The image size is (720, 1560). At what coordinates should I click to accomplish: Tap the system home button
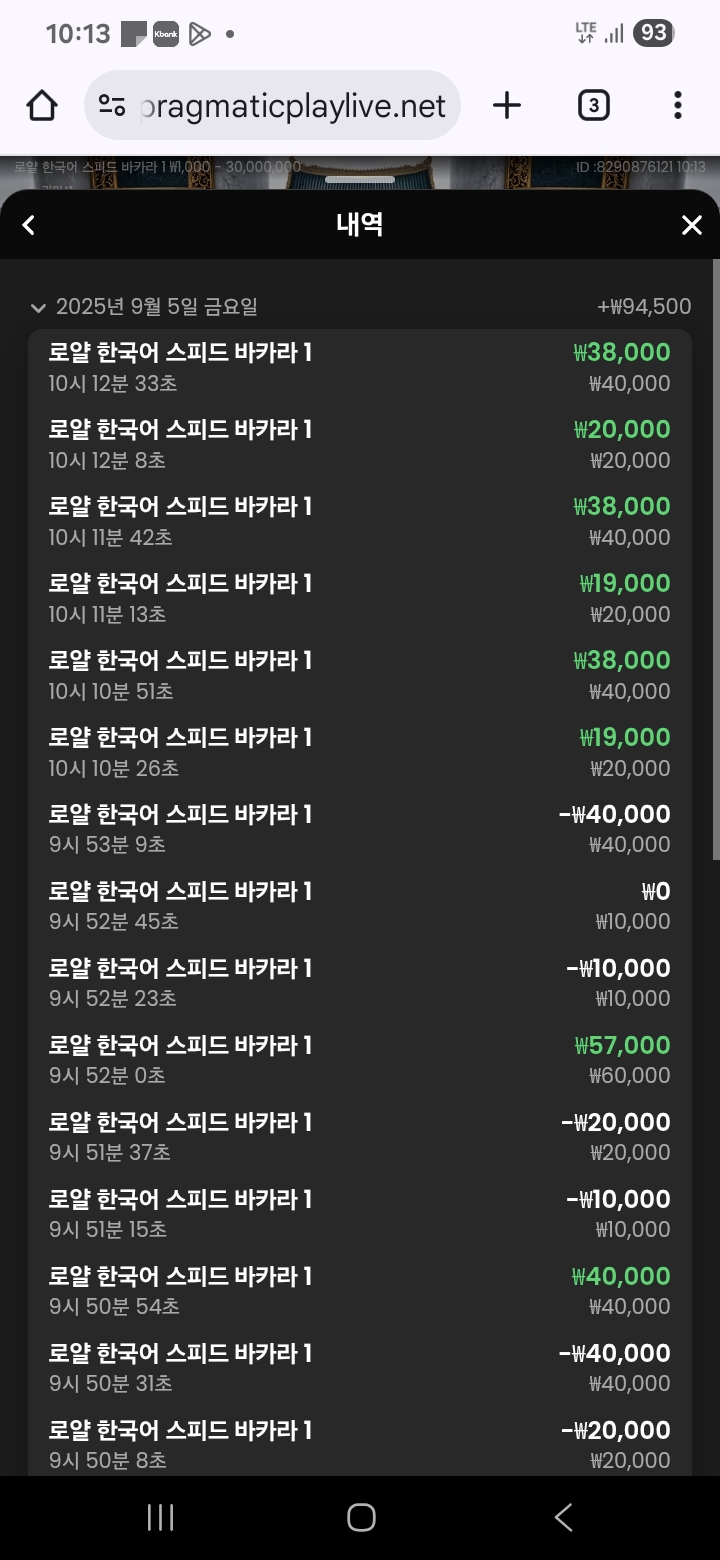tap(361, 1517)
